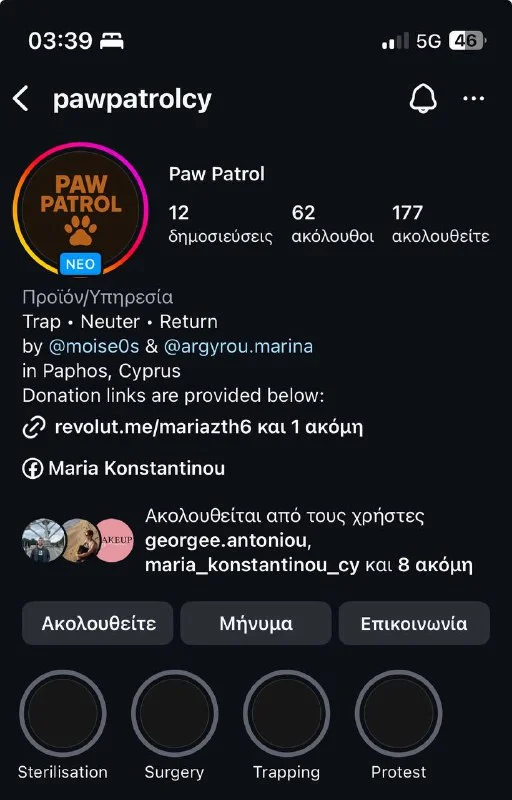This screenshot has width=512, height=800.
Task: Open the Surgery story highlight
Action: click(174, 713)
